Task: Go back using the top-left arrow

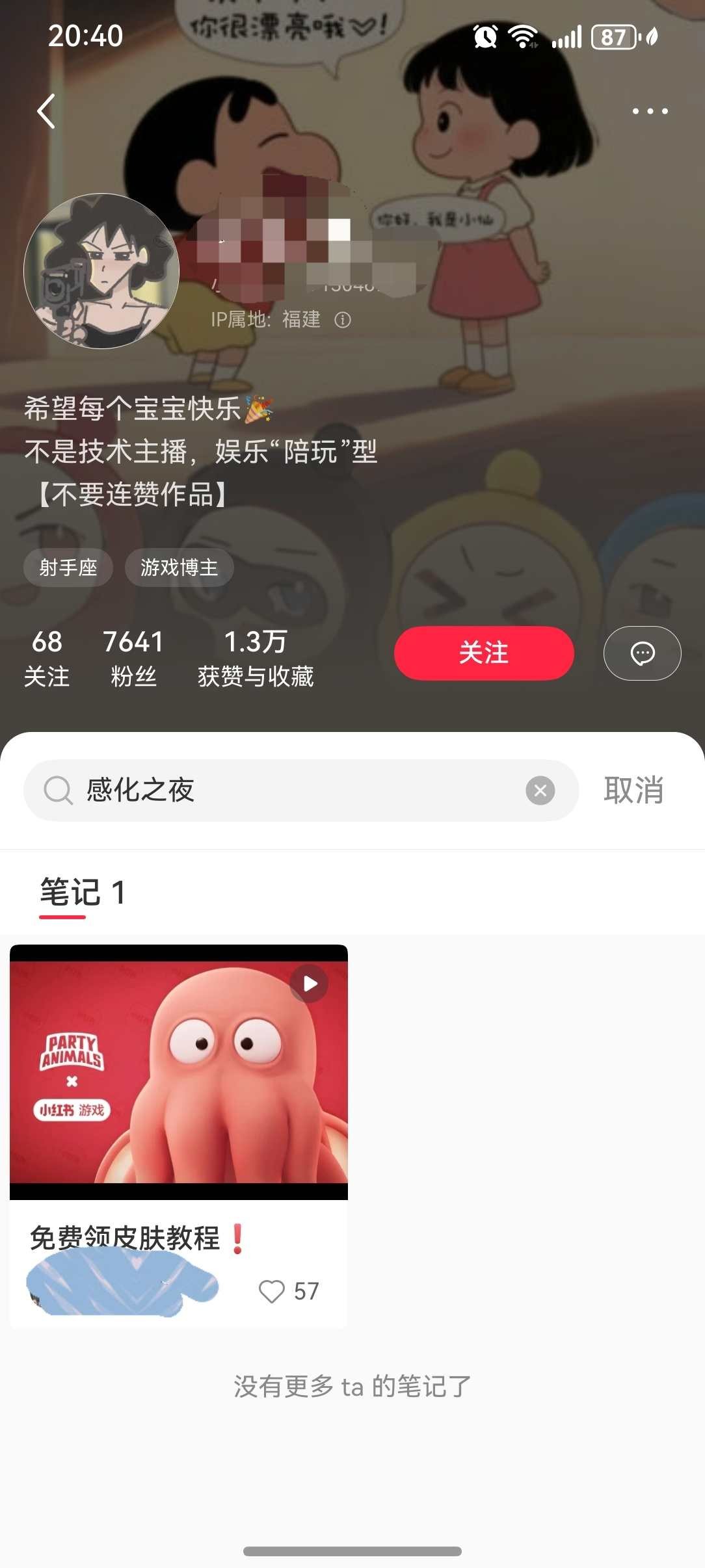Action: (x=46, y=111)
